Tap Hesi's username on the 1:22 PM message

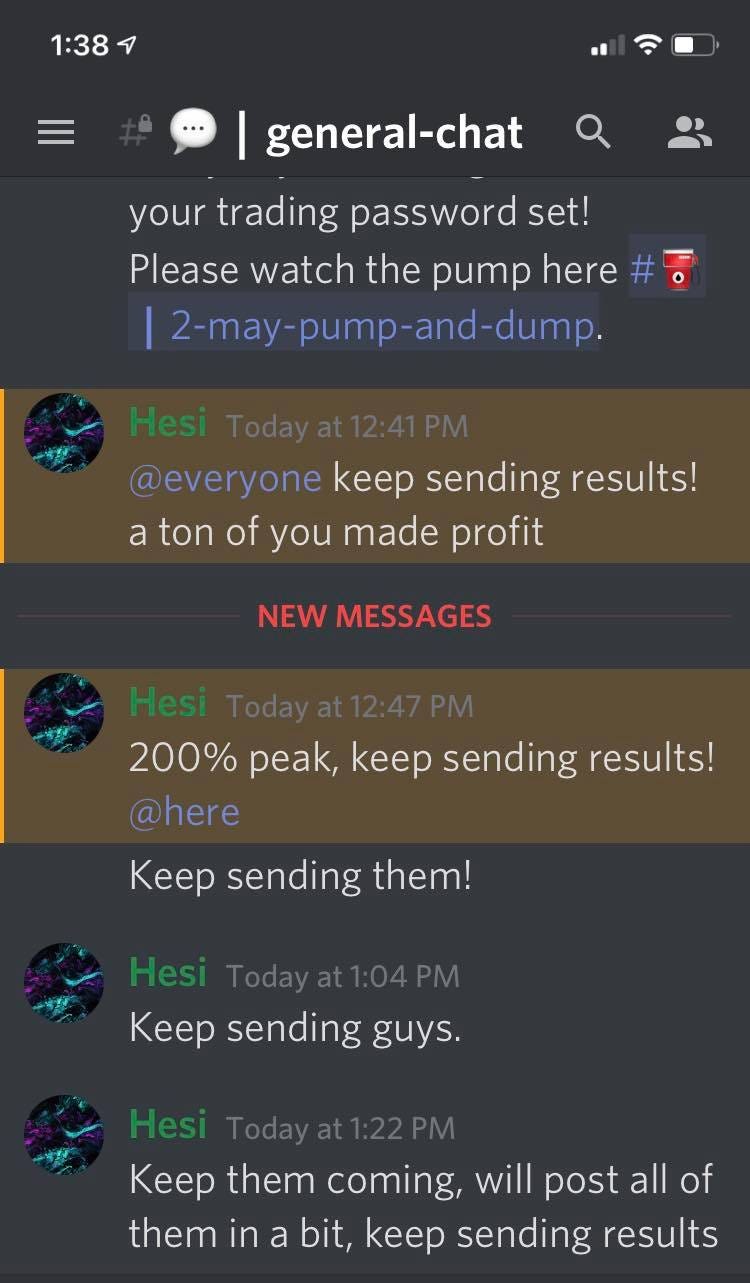167,1125
